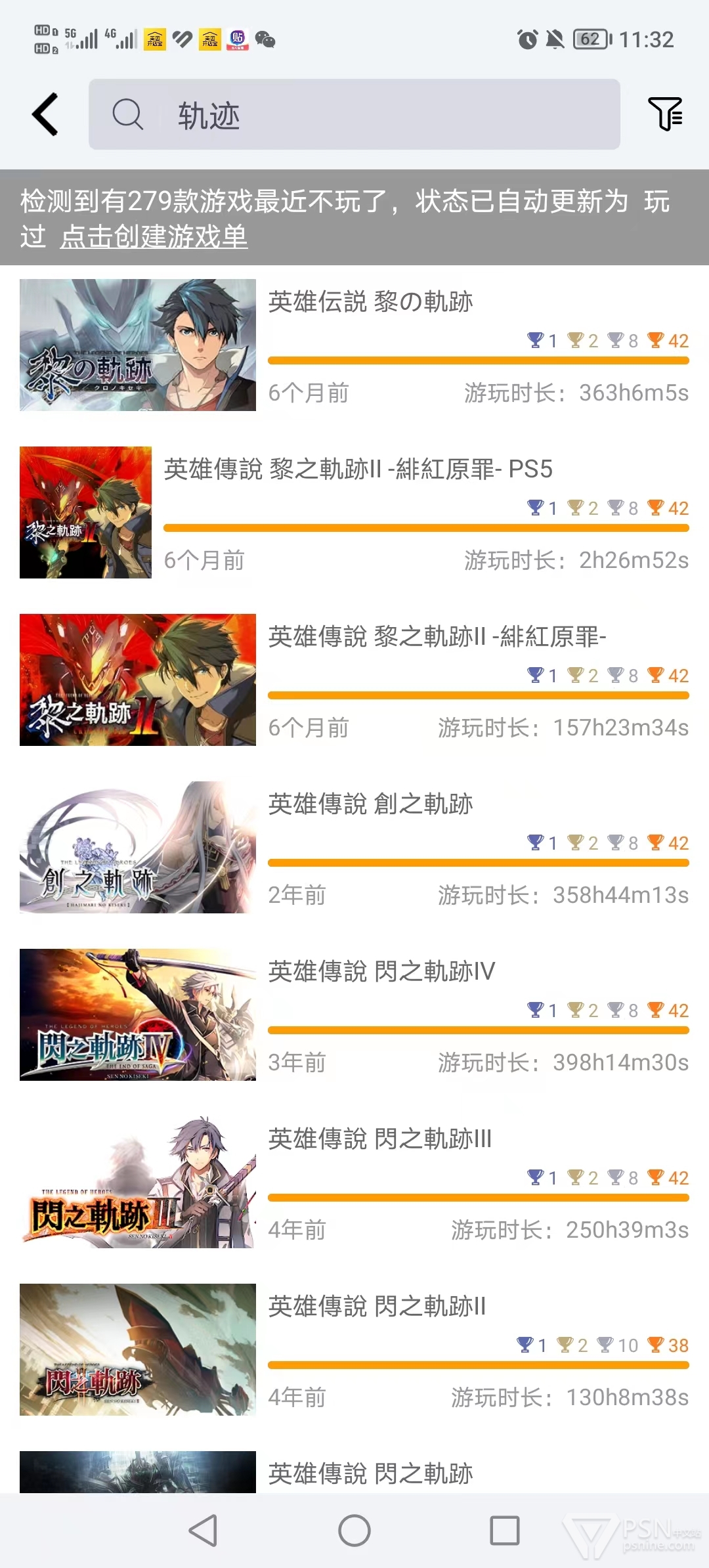The image size is (709, 1568).
Task: Tap the search field showing 轨迹
Action: tap(354, 114)
